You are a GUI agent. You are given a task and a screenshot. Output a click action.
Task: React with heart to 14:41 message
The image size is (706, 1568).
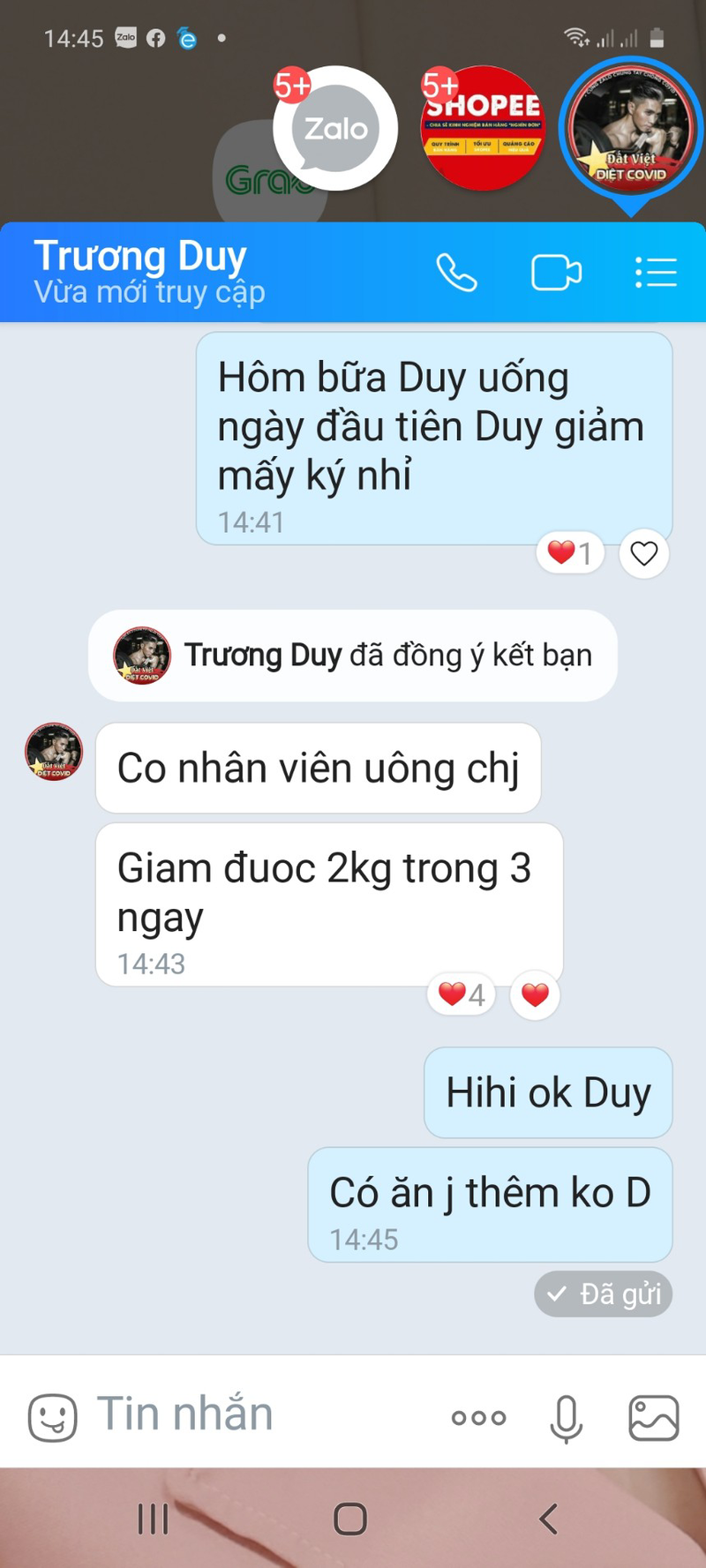pyautogui.click(x=644, y=554)
